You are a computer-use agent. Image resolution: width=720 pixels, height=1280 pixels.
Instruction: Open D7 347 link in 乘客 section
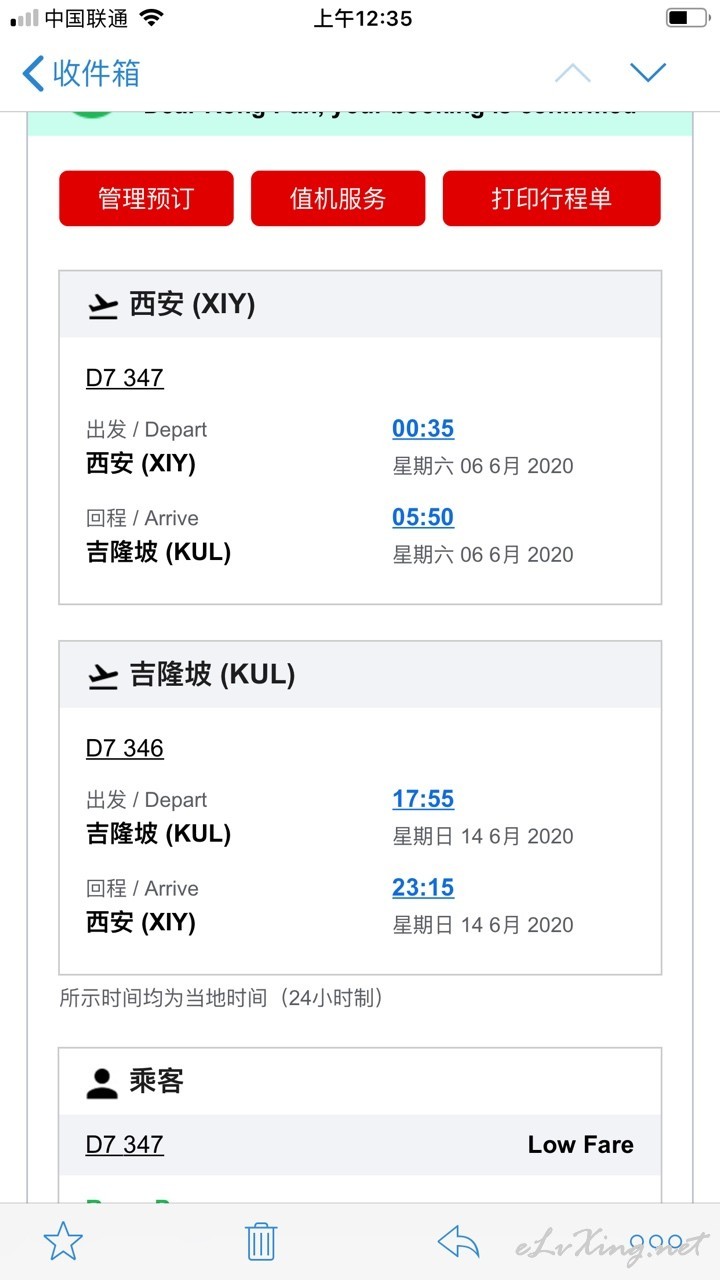pyautogui.click(x=125, y=1145)
